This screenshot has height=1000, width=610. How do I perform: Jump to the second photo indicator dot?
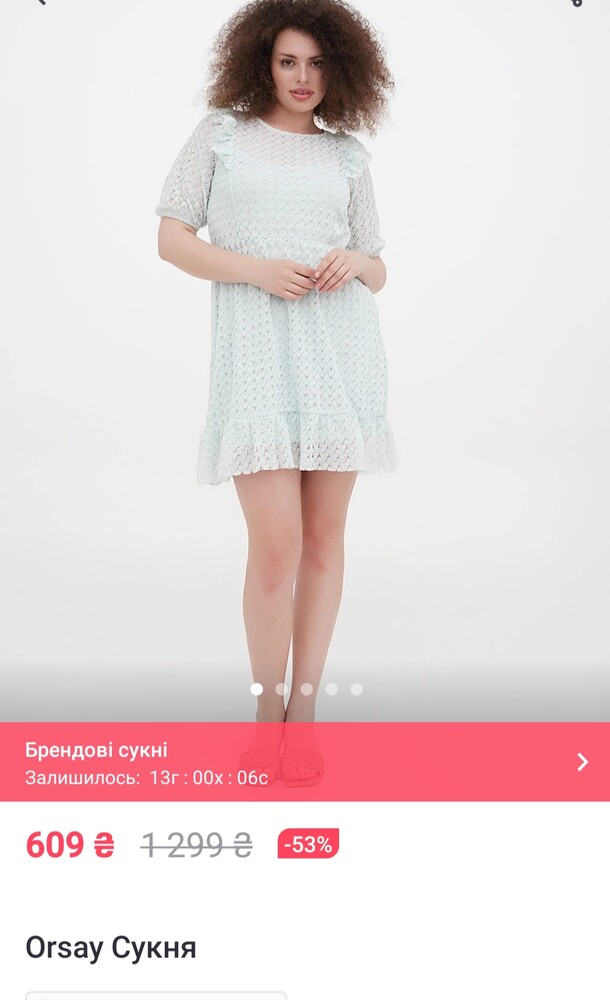(282, 689)
